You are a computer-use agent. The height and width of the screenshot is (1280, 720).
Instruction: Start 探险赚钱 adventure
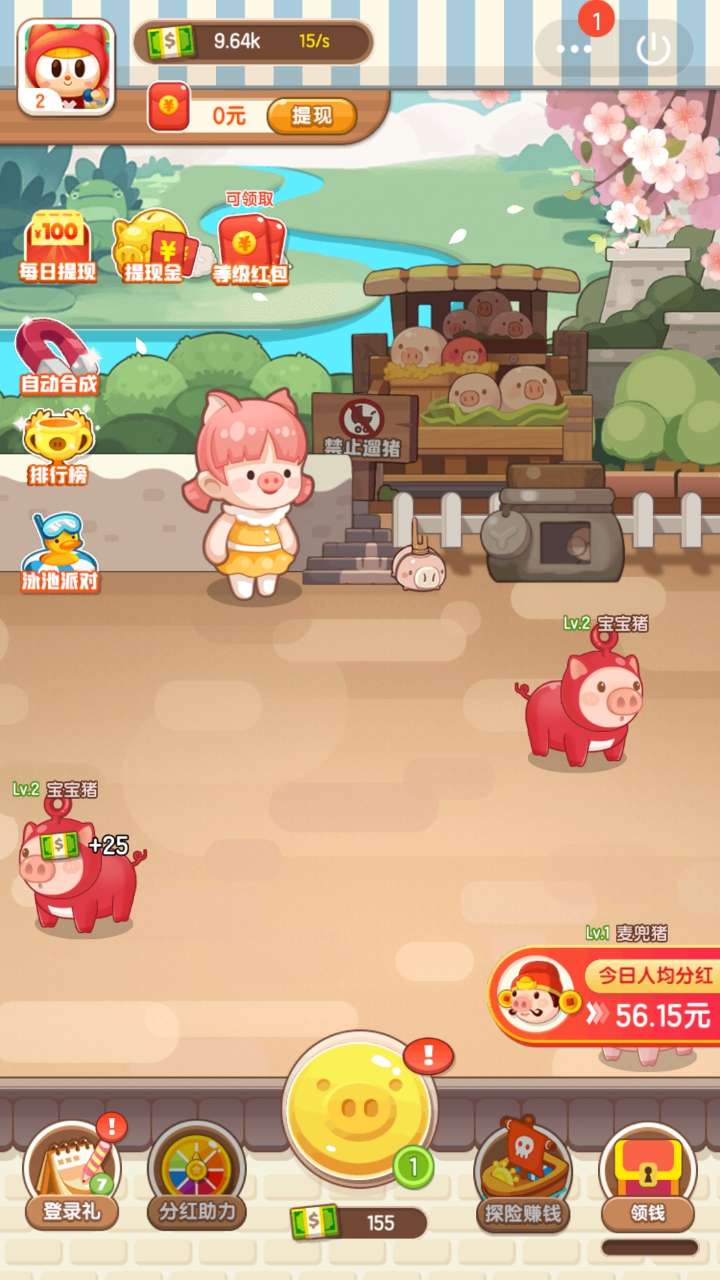(x=520, y=1175)
